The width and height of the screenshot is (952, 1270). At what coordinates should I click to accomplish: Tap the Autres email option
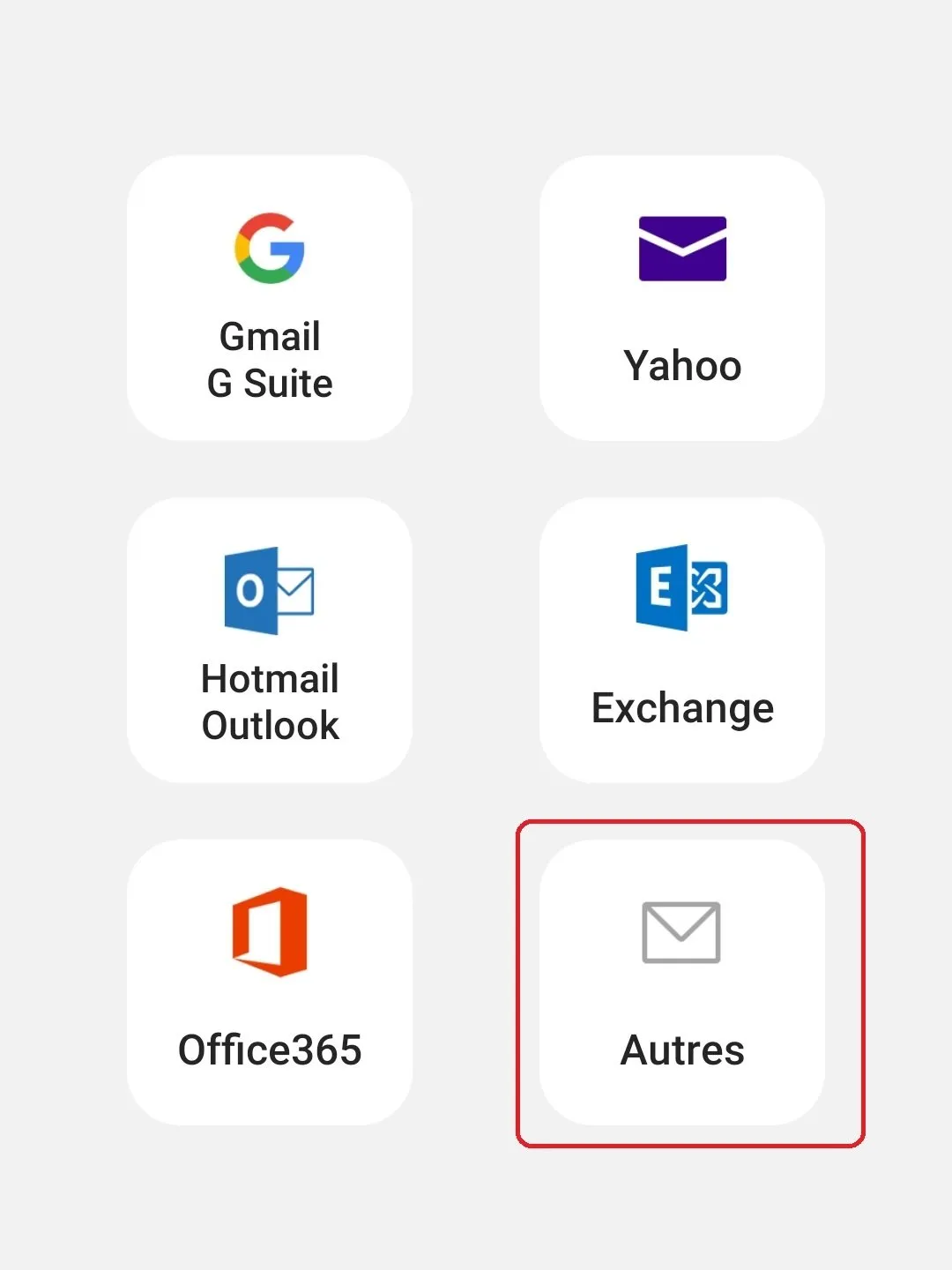coord(682,982)
